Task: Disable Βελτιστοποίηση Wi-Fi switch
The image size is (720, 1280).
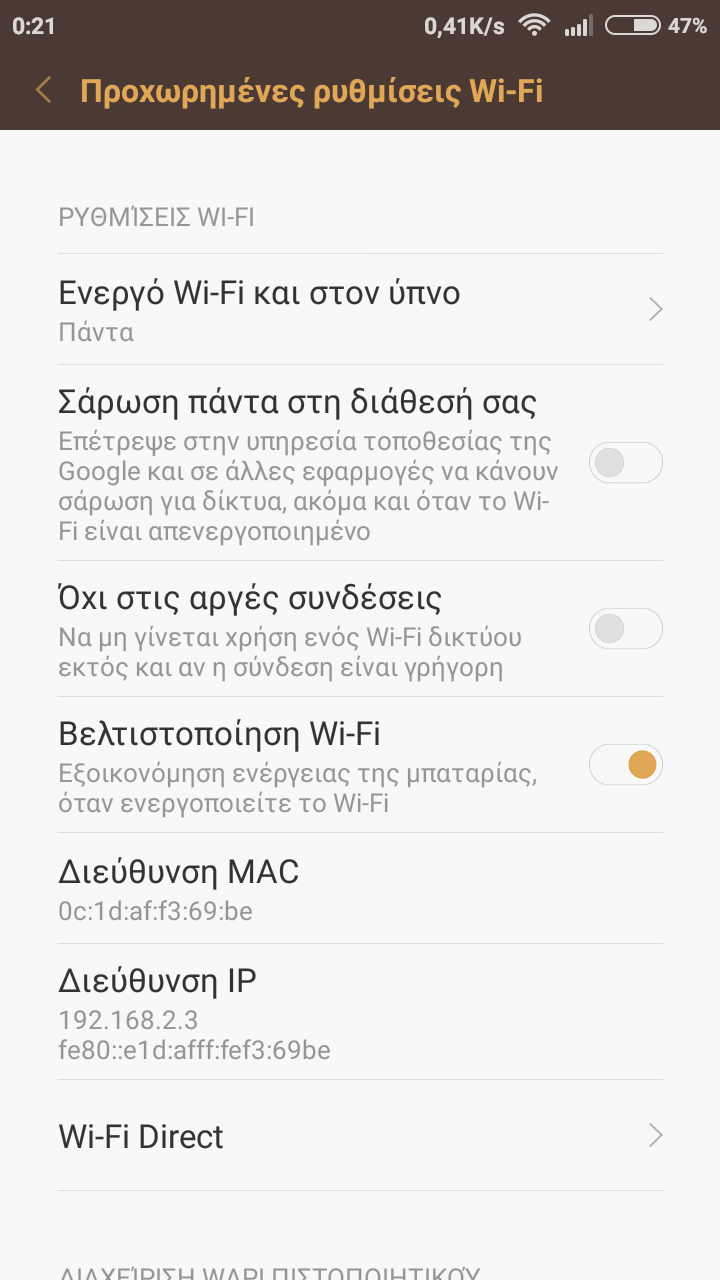Action: tap(625, 766)
